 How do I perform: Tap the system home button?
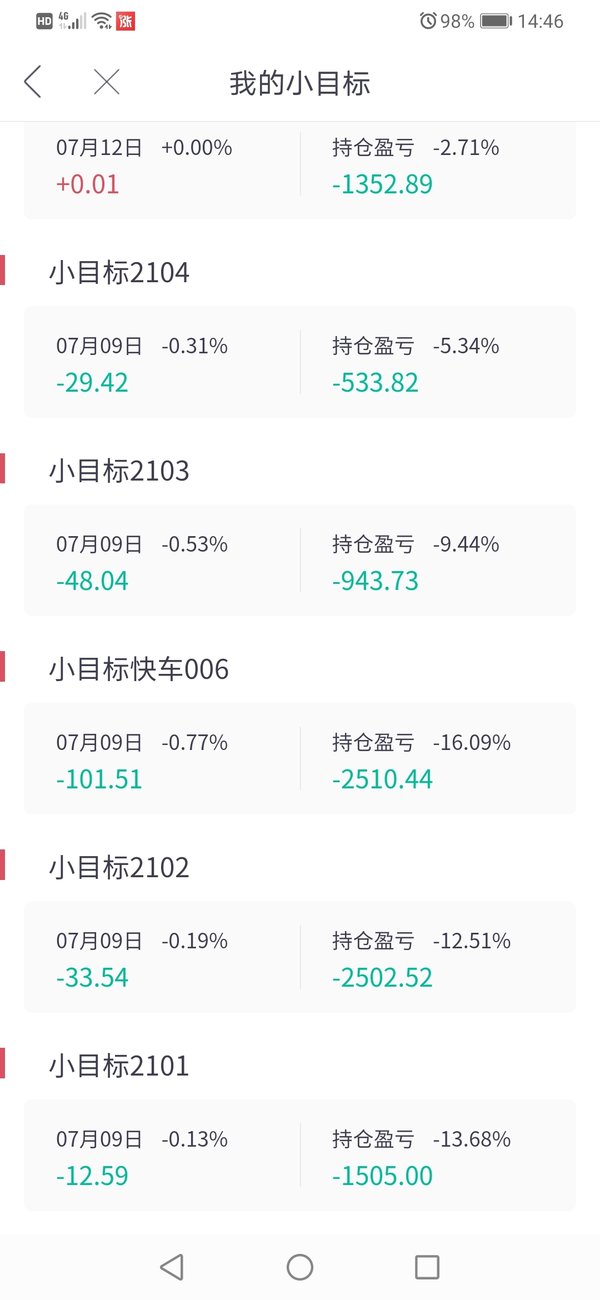click(300, 1267)
